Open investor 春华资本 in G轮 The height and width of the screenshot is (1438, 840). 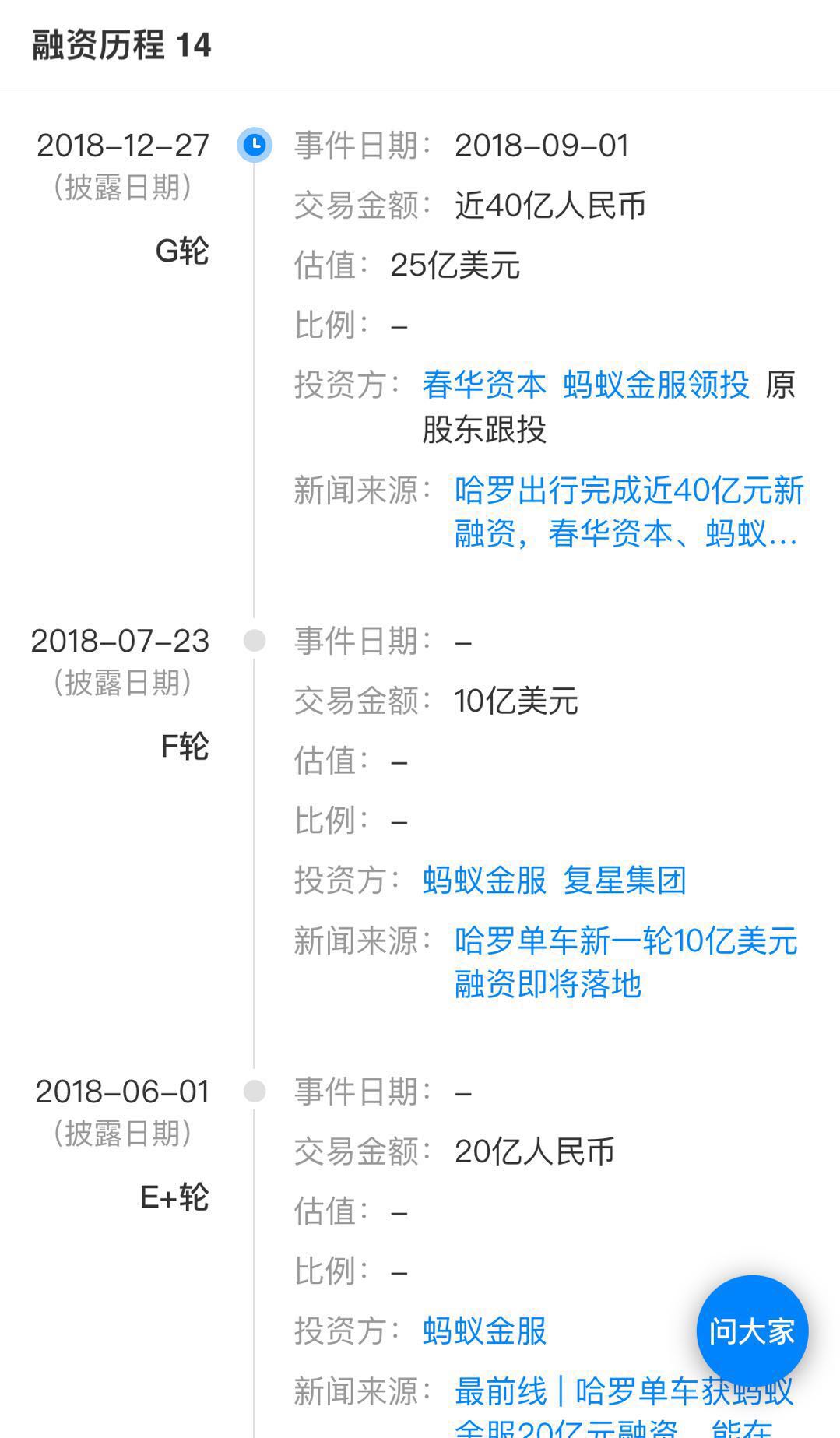pyautogui.click(x=484, y=385)
